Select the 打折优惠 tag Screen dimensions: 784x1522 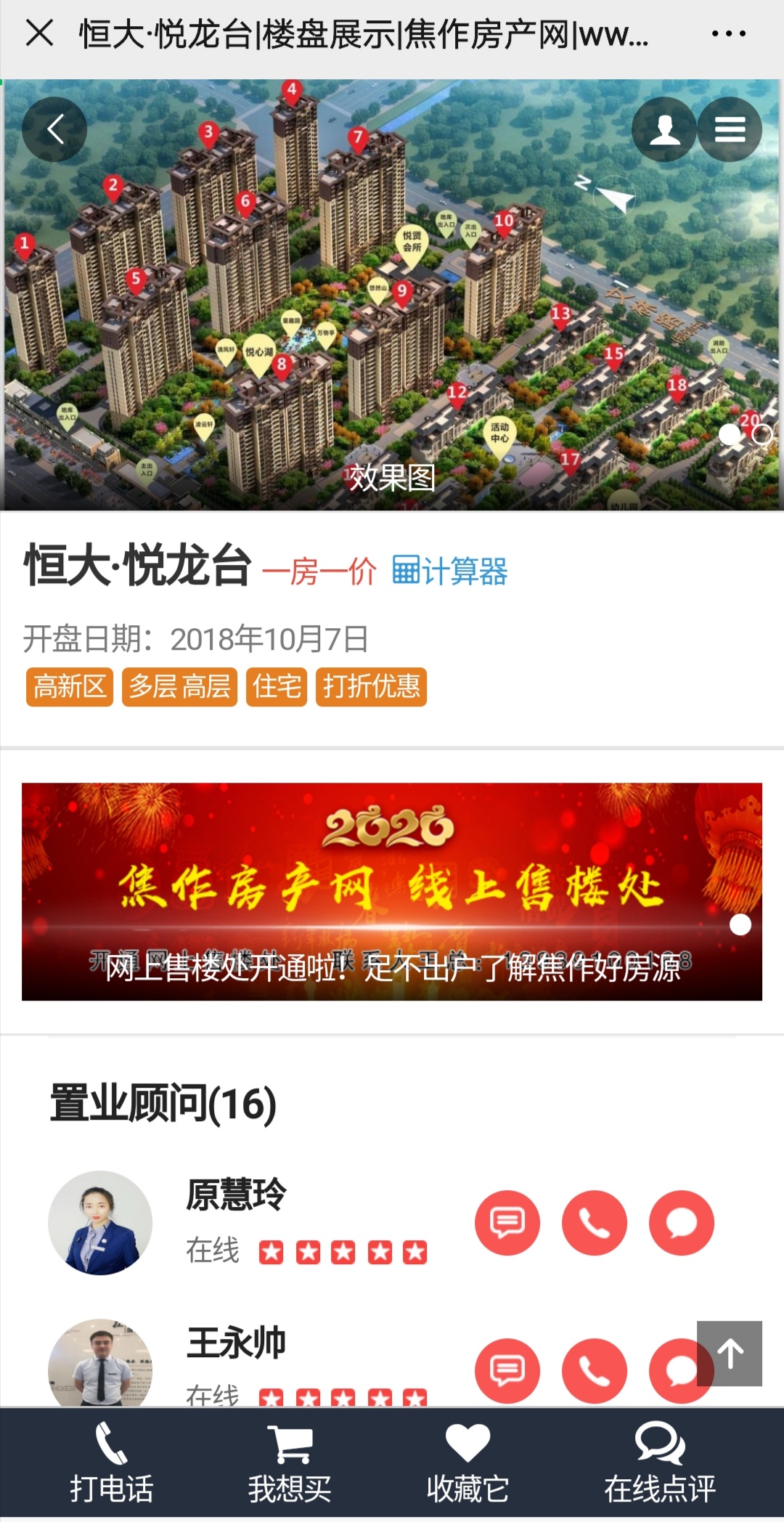[371, 686]
